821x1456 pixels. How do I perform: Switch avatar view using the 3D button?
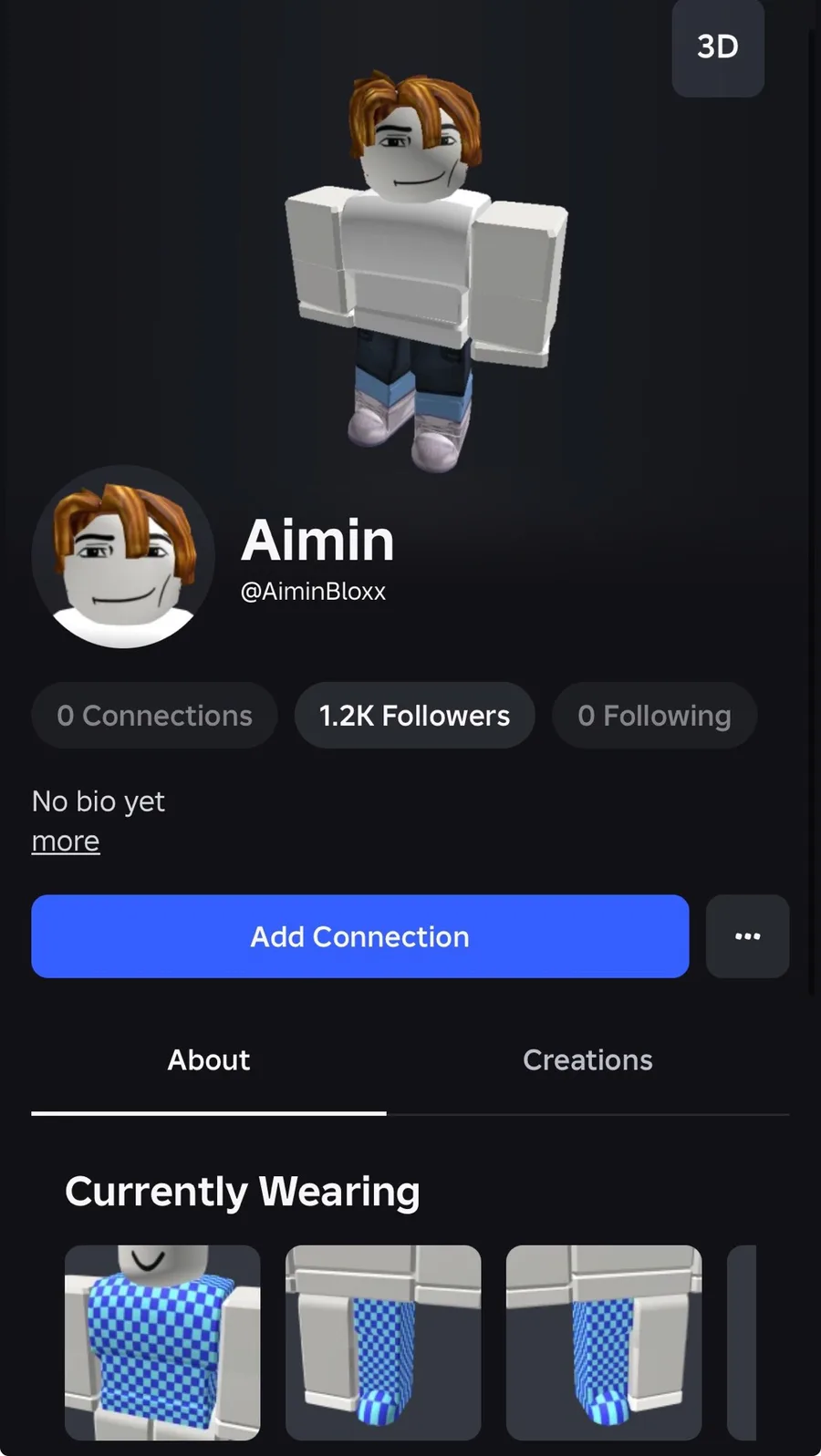point(717,47)
